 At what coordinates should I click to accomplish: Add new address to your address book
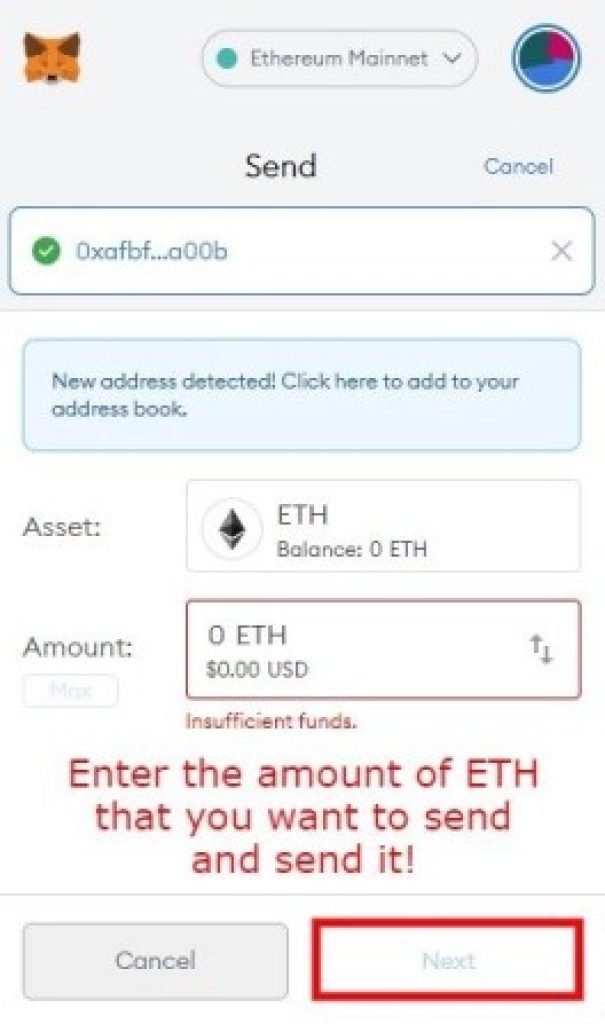pyautogui.click(x=302, y=394)
